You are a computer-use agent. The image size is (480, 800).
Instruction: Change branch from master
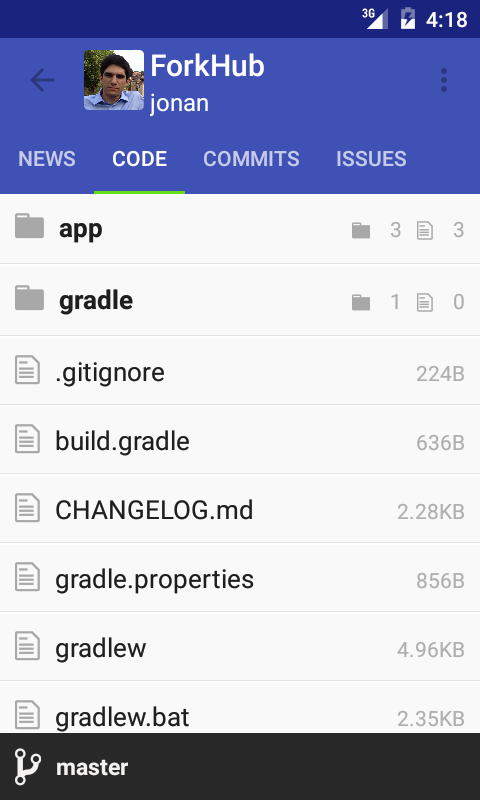(x=240, y=767)
